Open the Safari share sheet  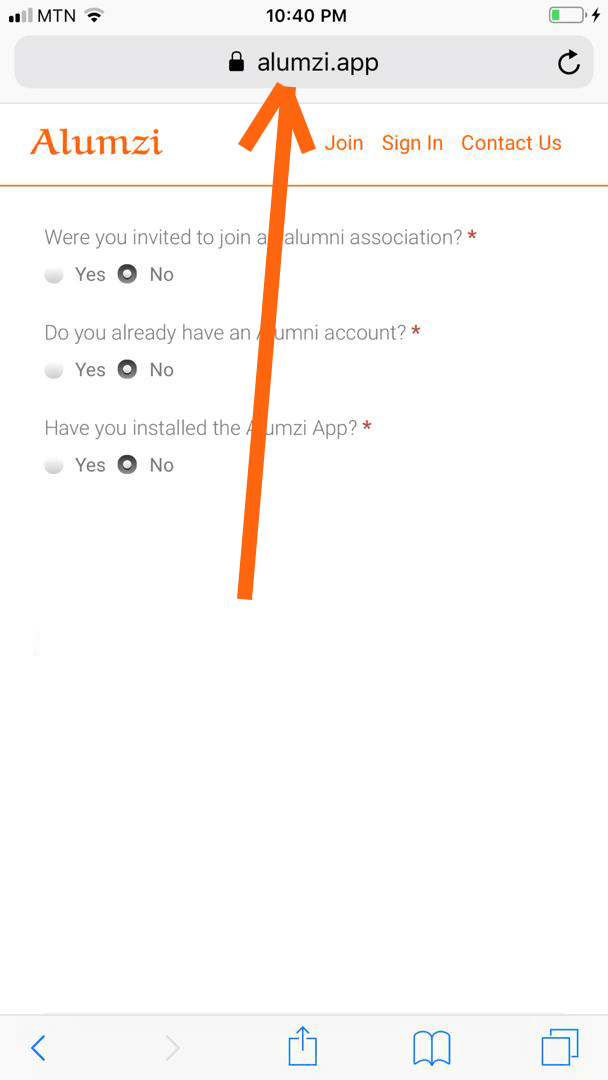pyautogui.click(x=302, y=1047)
